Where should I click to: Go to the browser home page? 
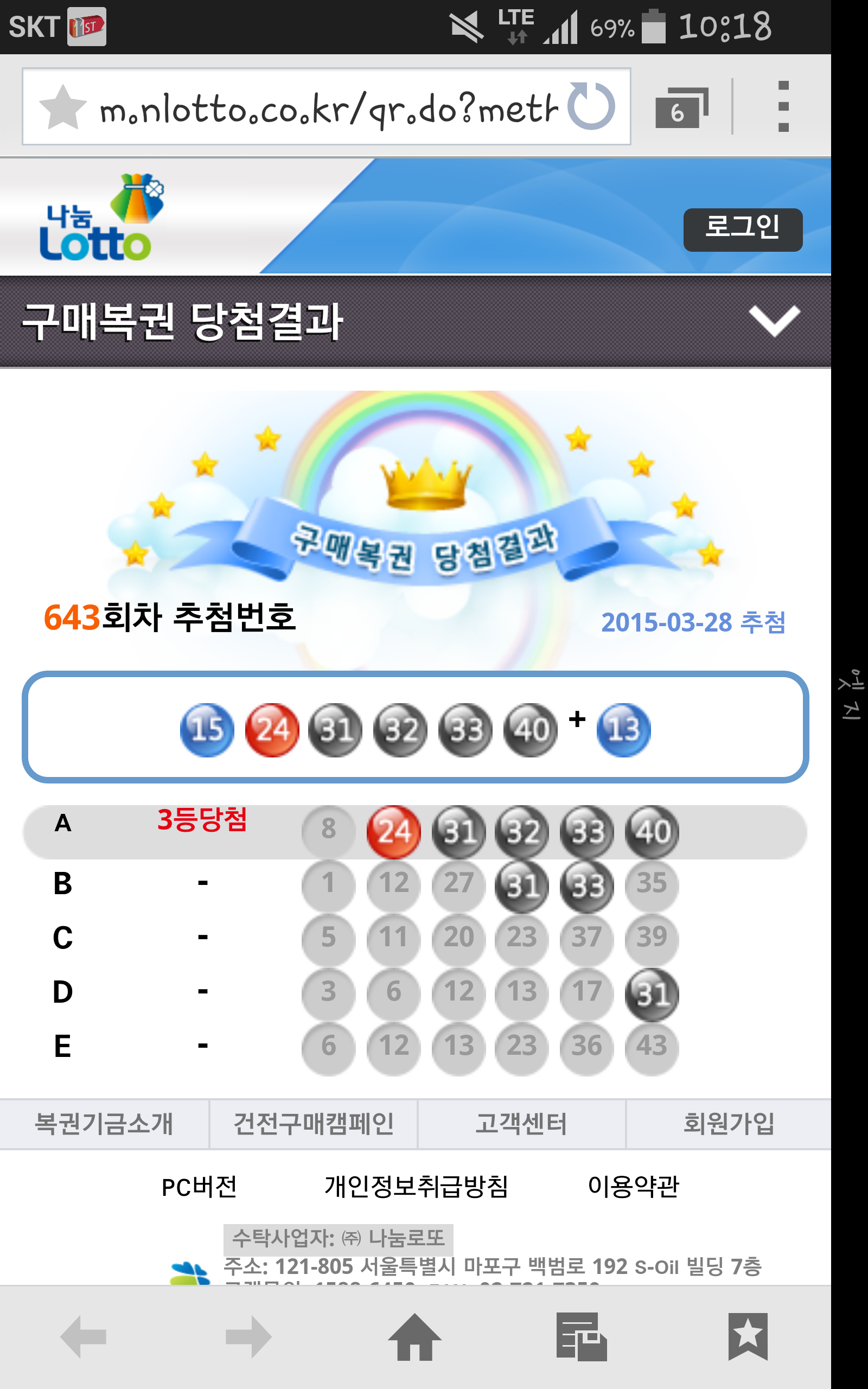pyautogui.click(x=414, y=1337)
